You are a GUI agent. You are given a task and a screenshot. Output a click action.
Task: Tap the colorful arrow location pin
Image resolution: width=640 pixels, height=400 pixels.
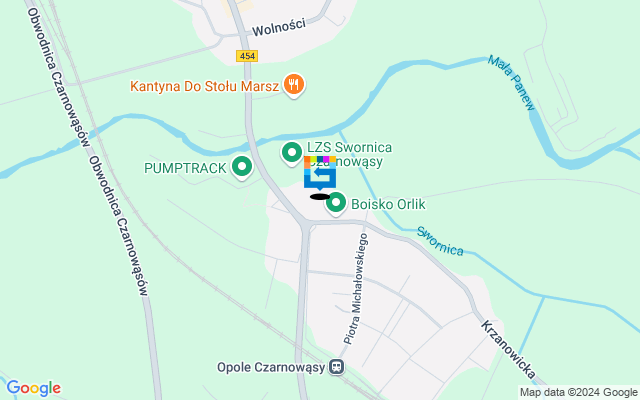pos(320,174)
